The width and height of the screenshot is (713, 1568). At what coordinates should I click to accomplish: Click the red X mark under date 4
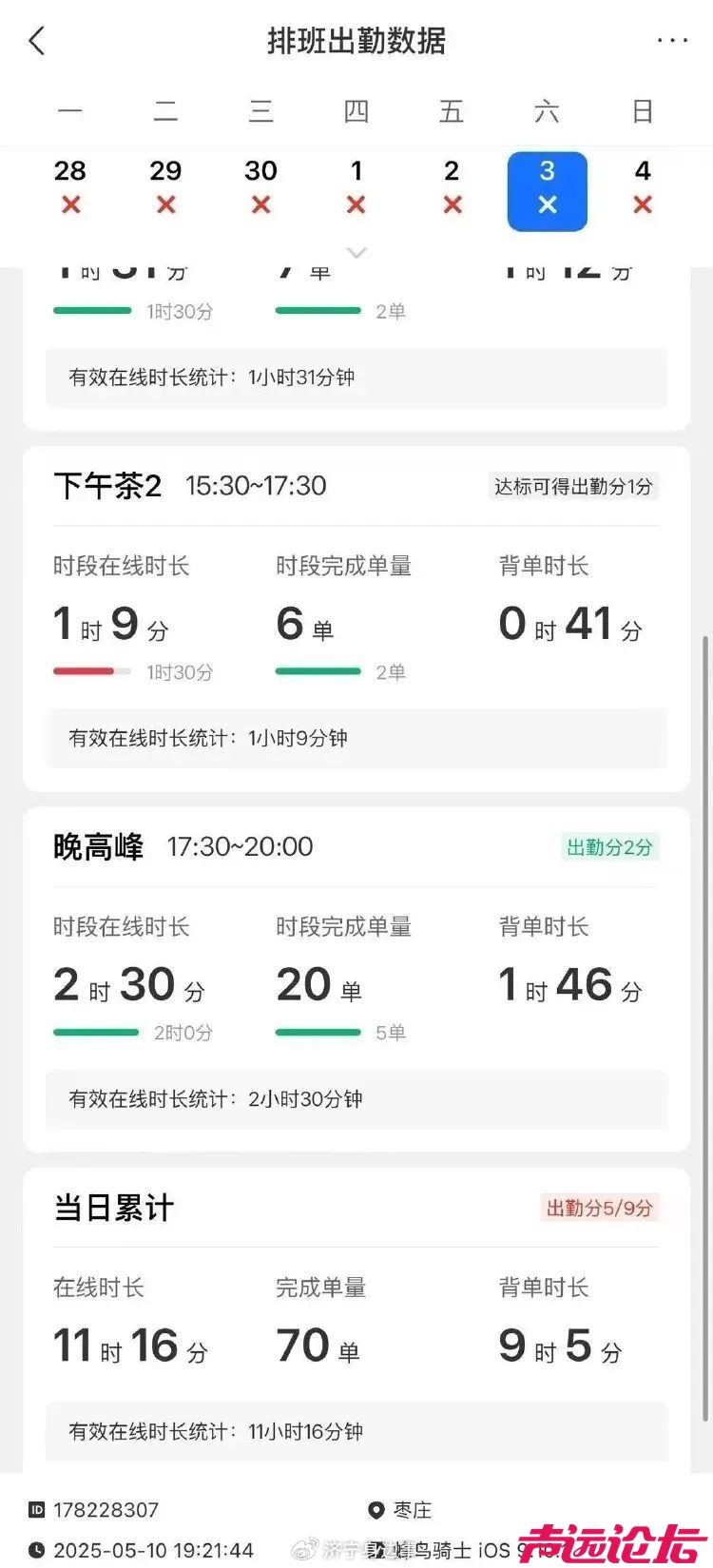pyautogui.click(x=642, y=203)
